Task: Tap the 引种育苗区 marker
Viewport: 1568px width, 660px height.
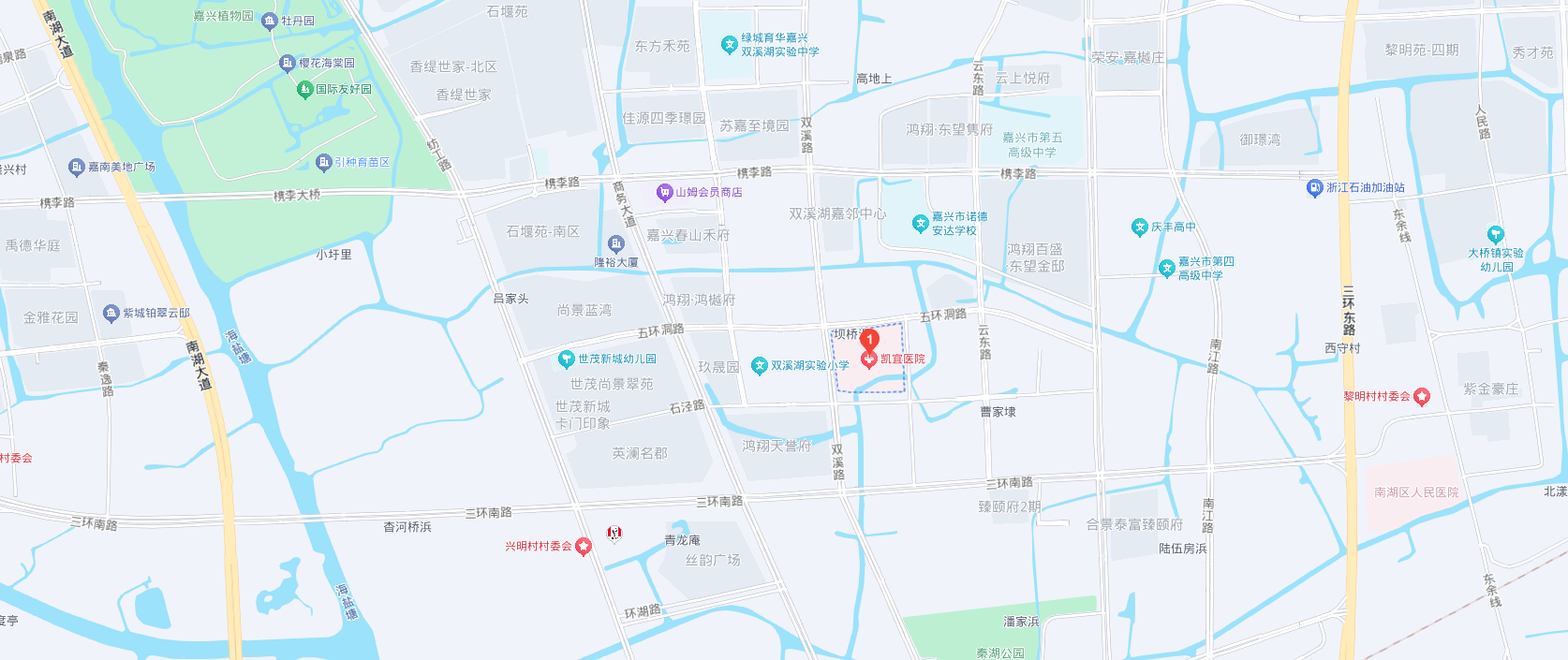Action: click(x=324, y=163)
